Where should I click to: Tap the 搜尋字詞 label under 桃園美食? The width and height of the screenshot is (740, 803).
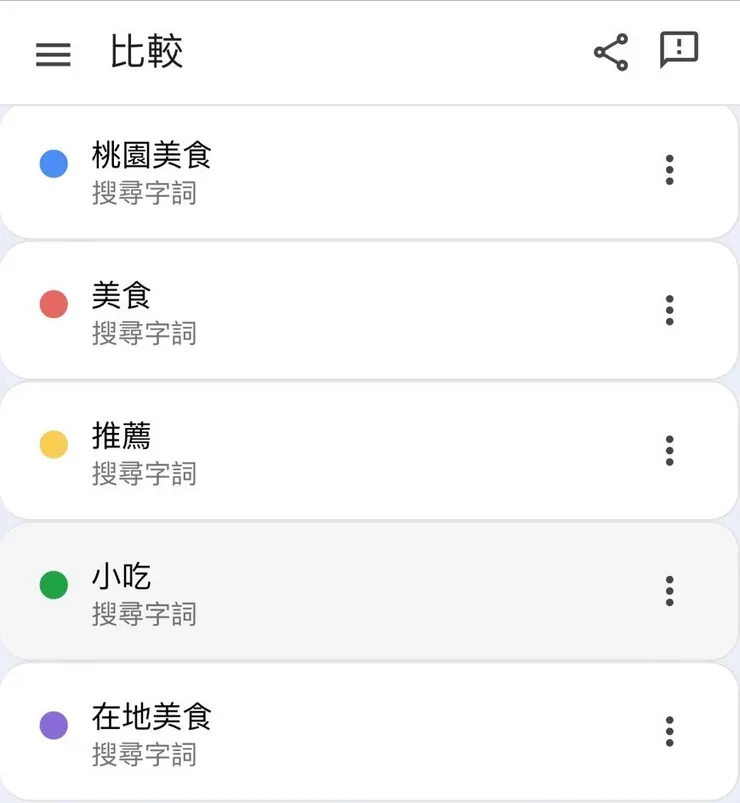click(143, 194)
